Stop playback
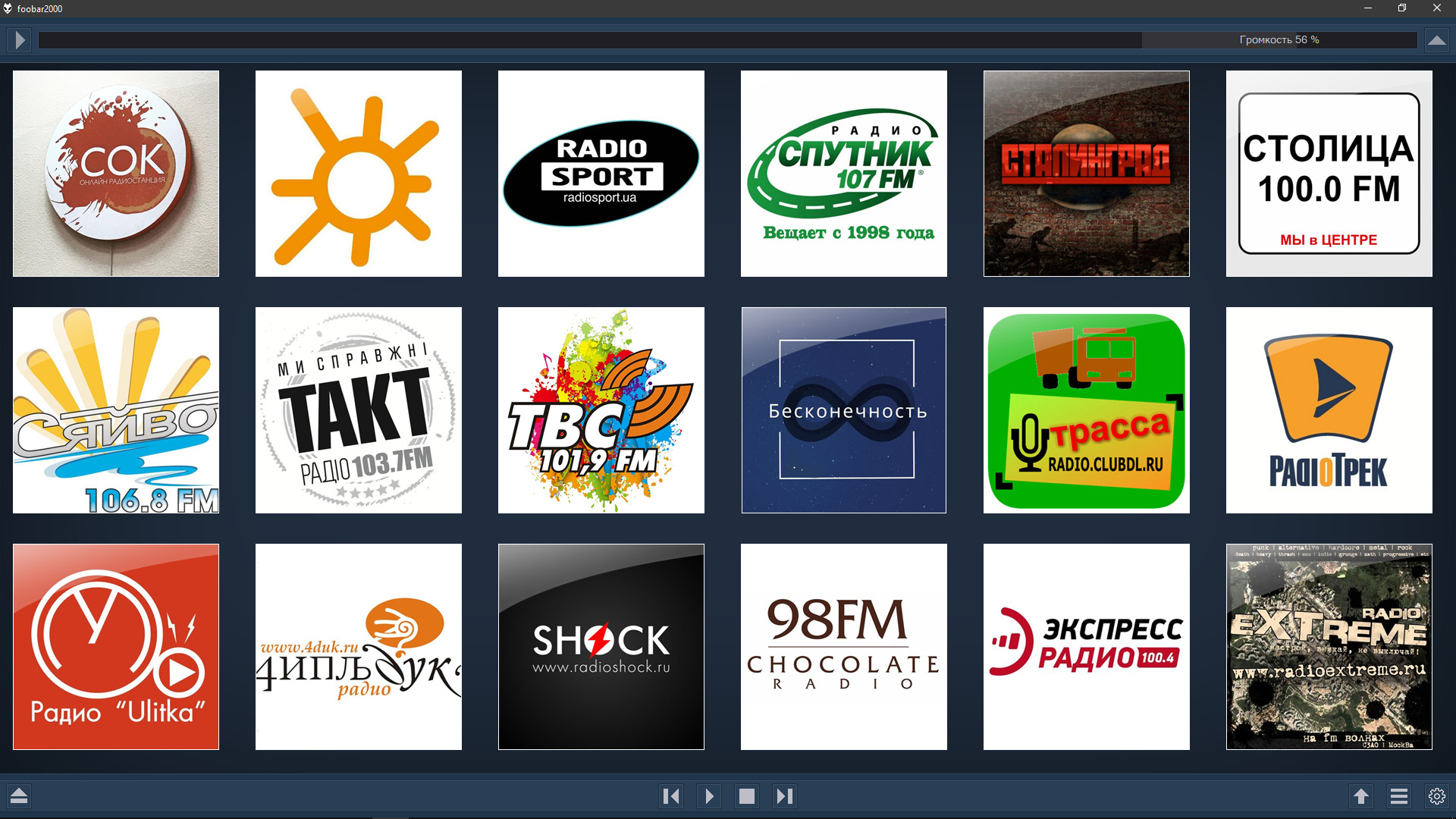1456x819 pixels. (747, 796)
